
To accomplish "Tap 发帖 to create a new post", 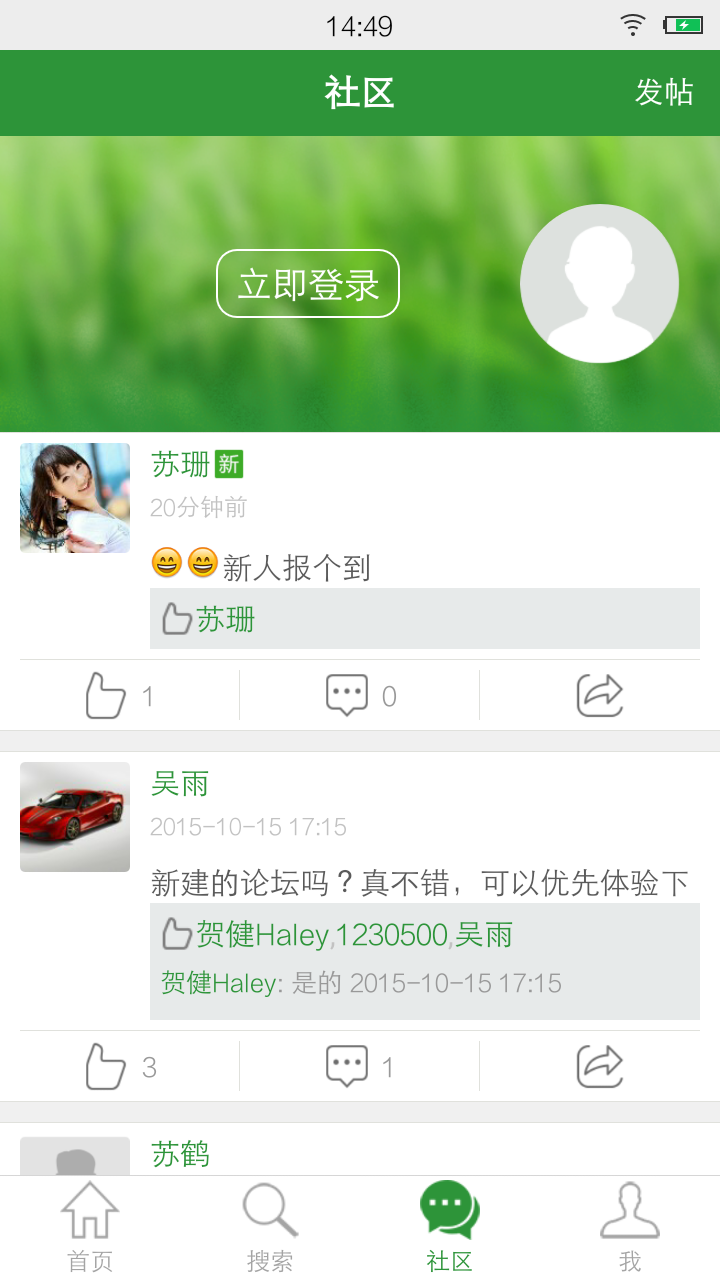I will tap(664, 92).
